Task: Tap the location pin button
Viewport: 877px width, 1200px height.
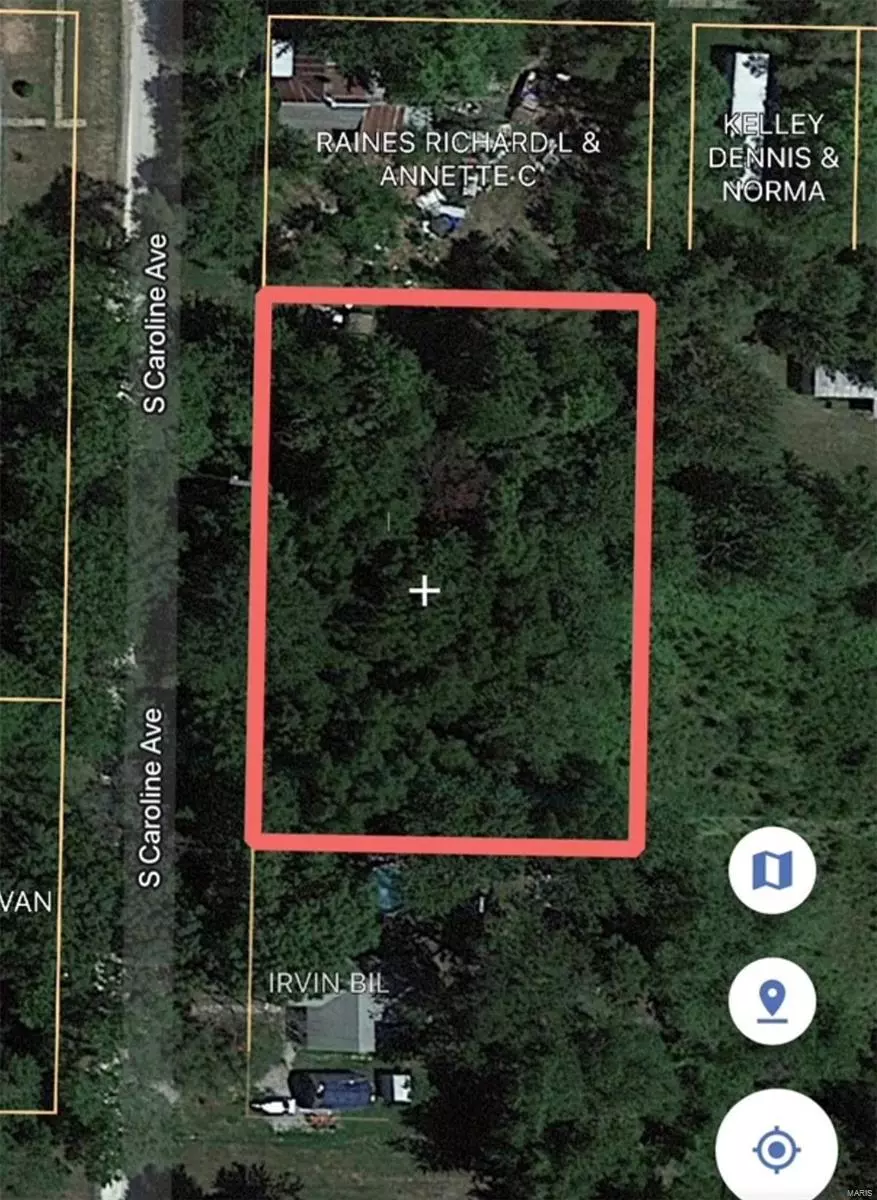Action: coord(771,1000)
